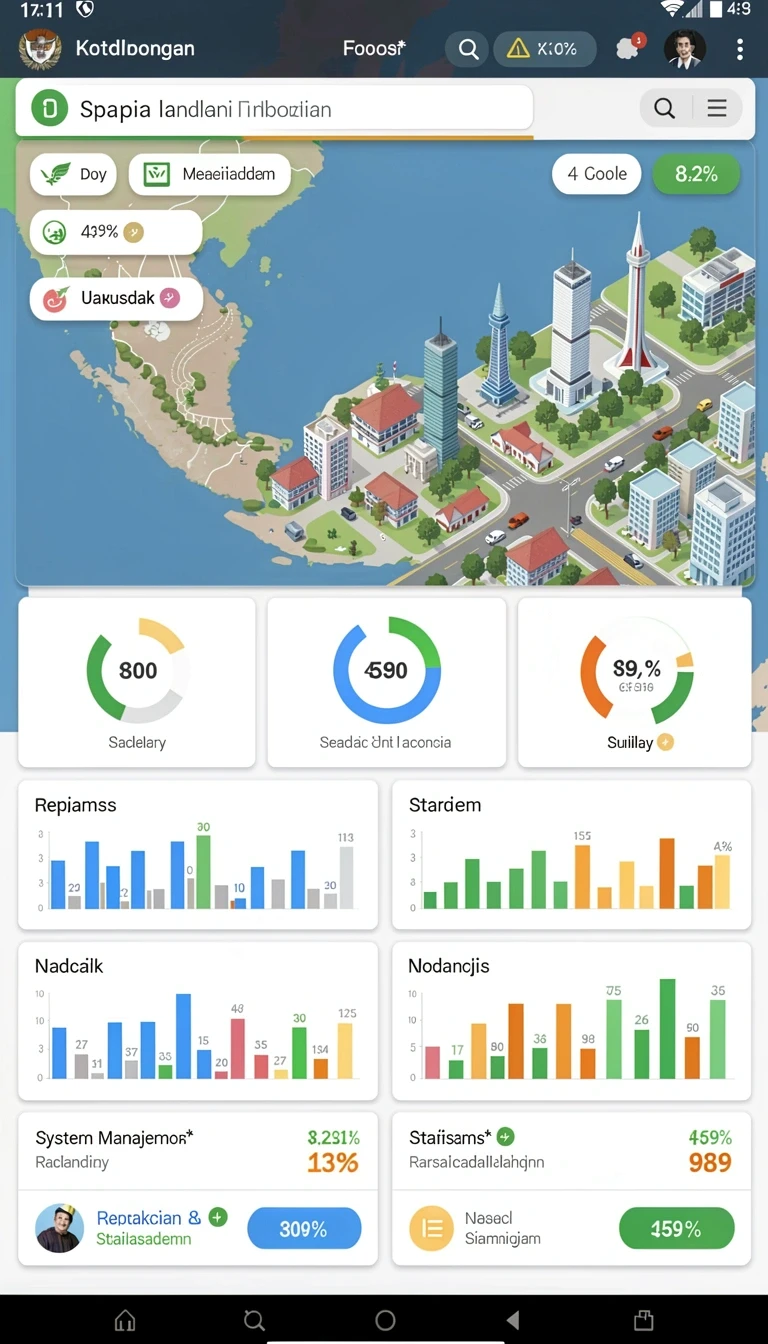The width and height of the screenshot is (768, 1344).
Task: Open the Saclelary 800 gauge card
Action: [x=137, y=683]
